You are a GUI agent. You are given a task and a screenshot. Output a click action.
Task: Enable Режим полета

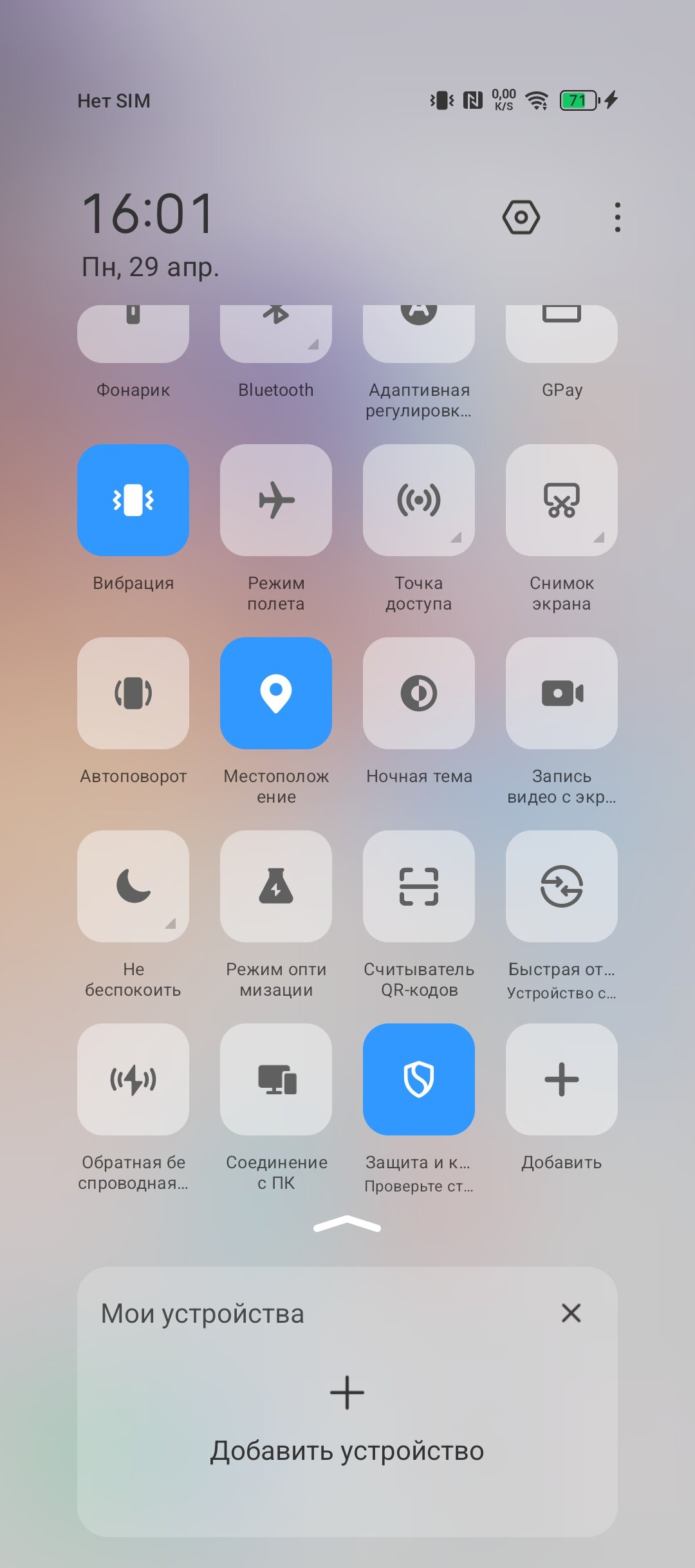pos(276,500)
